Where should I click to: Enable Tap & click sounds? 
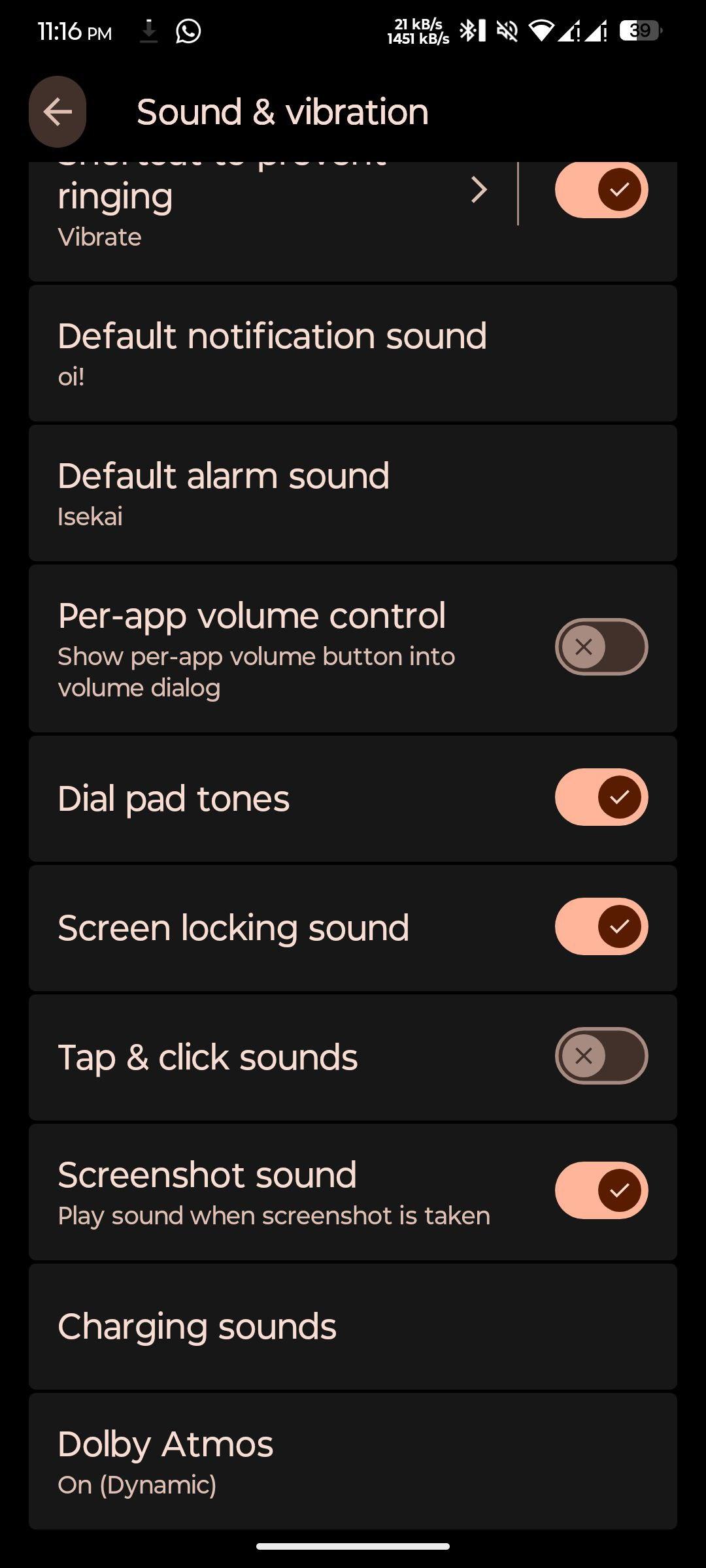(601, 1056)
